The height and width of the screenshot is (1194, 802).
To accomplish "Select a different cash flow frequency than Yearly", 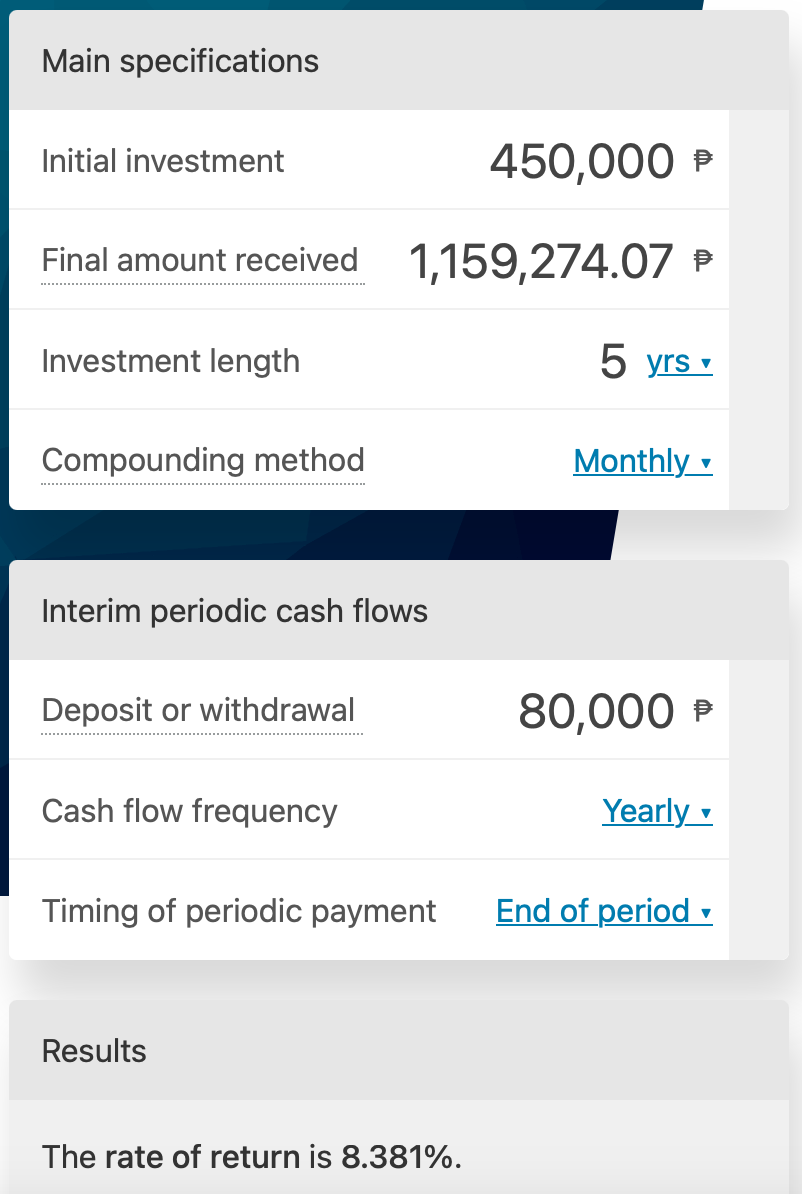I will click(656, 811).
